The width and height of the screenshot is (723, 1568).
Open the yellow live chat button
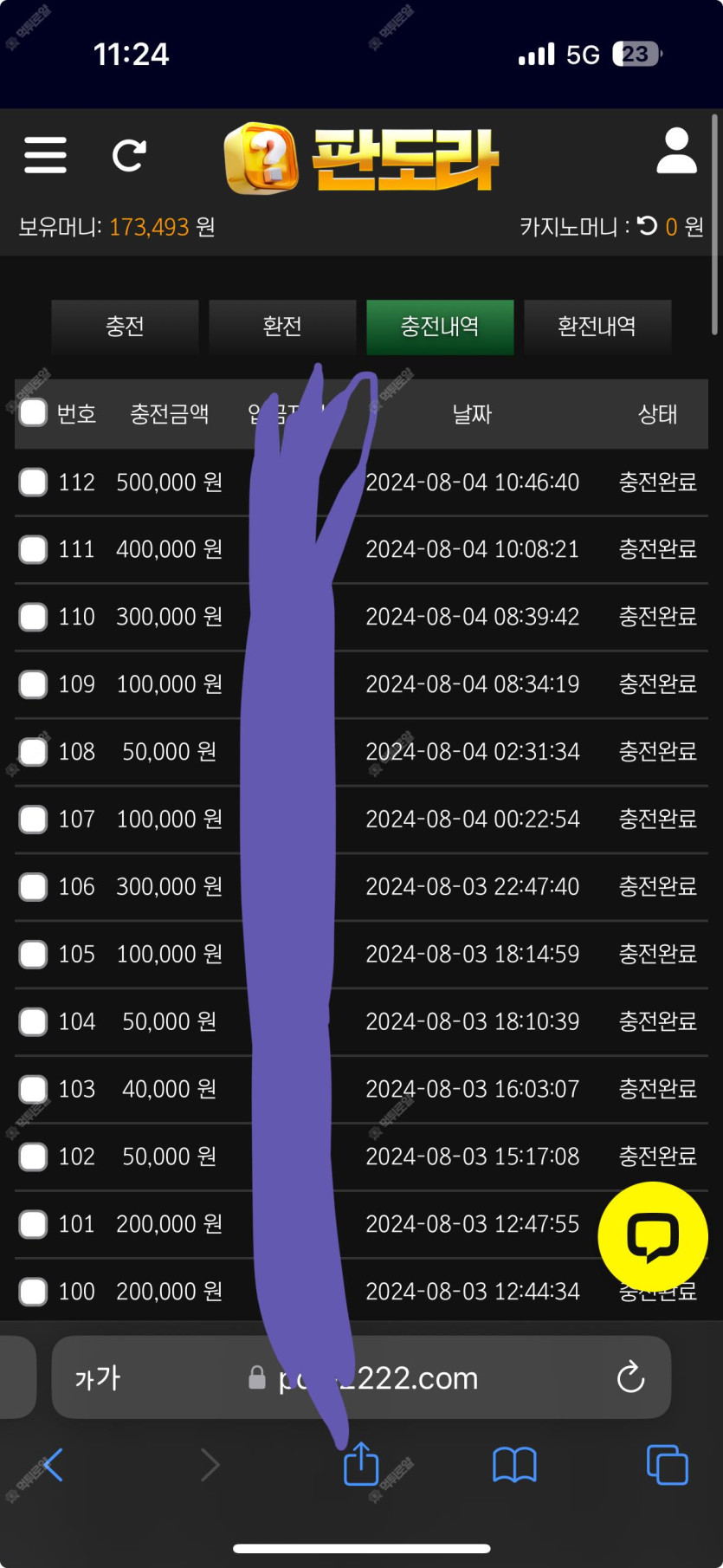(x=653, y=1237)
